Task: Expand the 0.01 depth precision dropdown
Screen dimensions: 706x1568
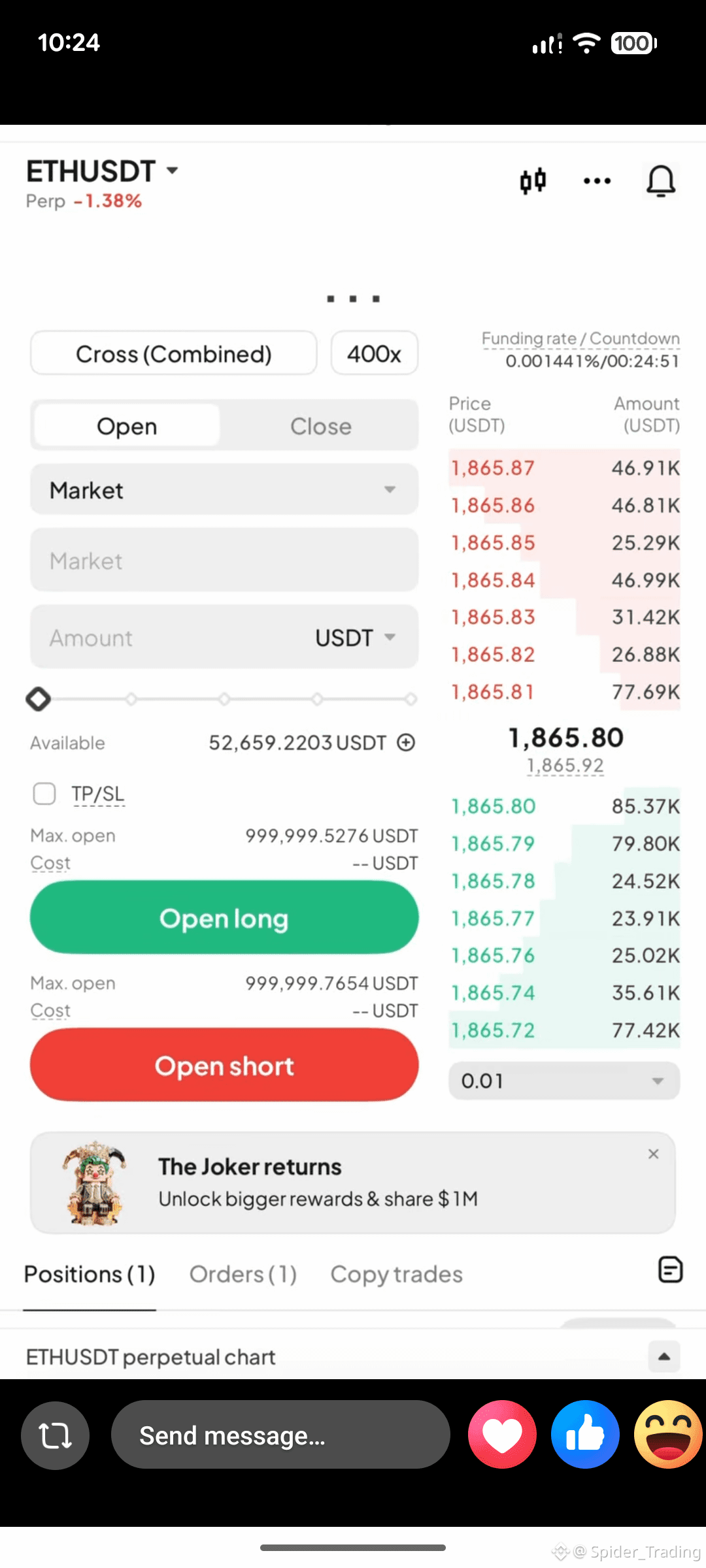Action: (564, 1081)
